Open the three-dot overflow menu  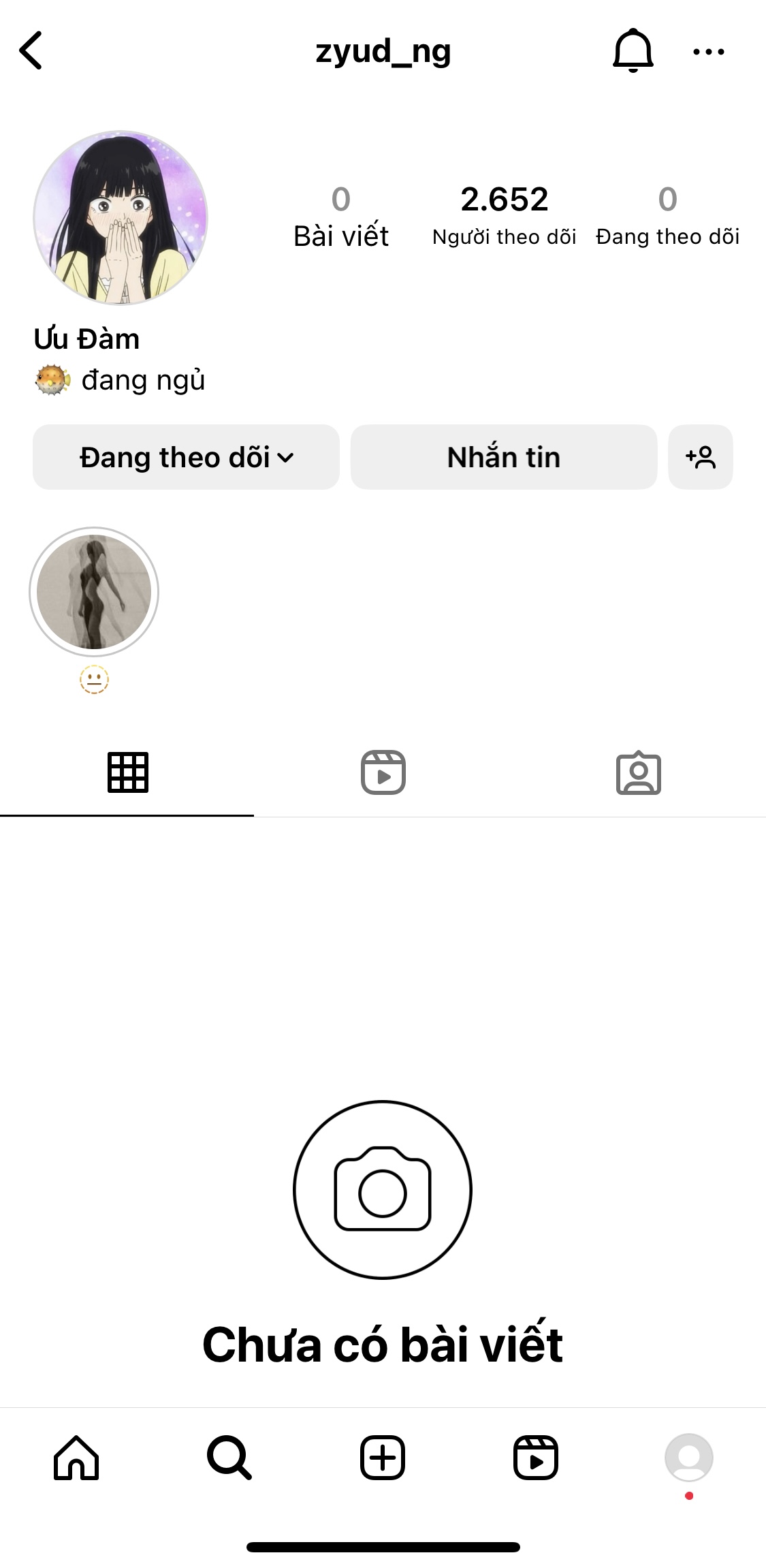[x=708, y=51]
